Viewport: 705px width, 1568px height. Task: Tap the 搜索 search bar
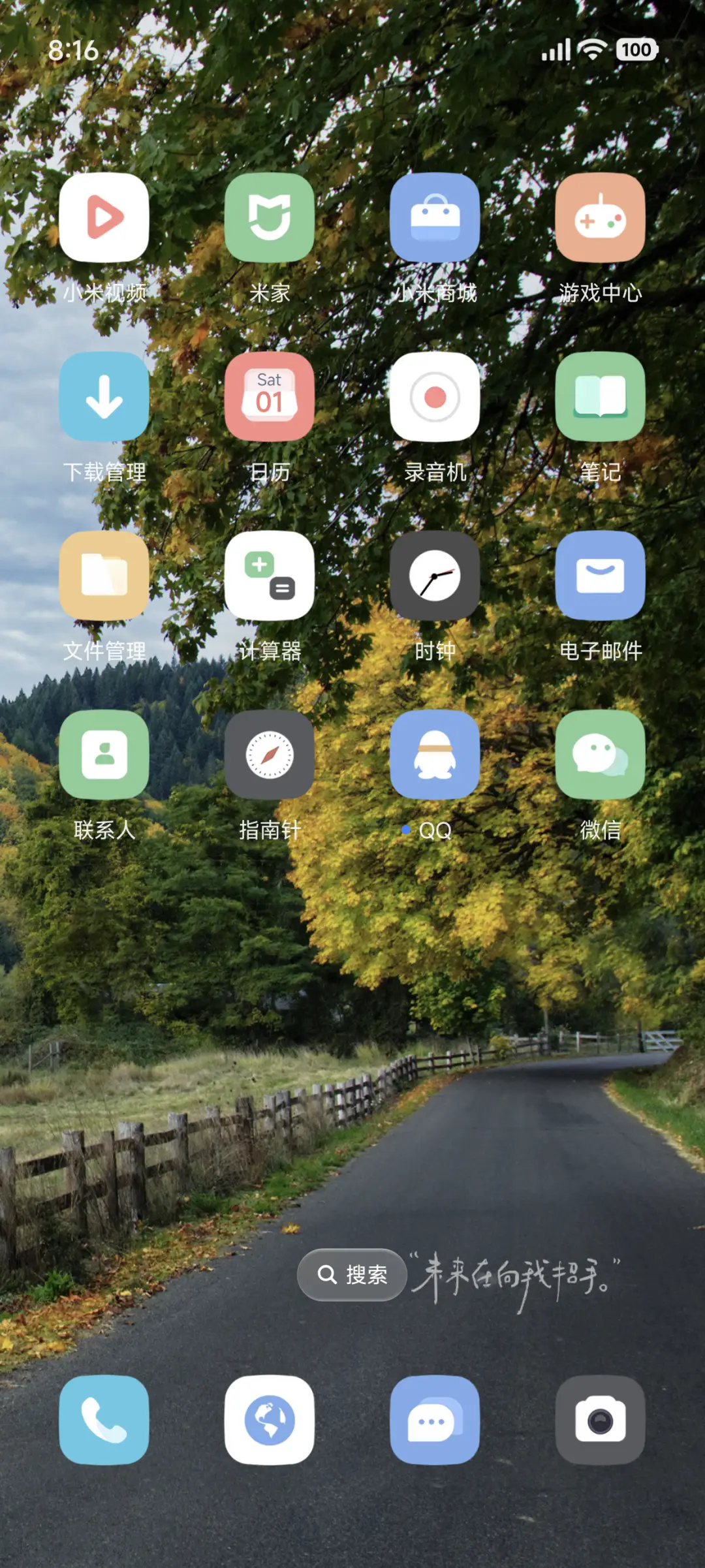[x=351, y=1274]
